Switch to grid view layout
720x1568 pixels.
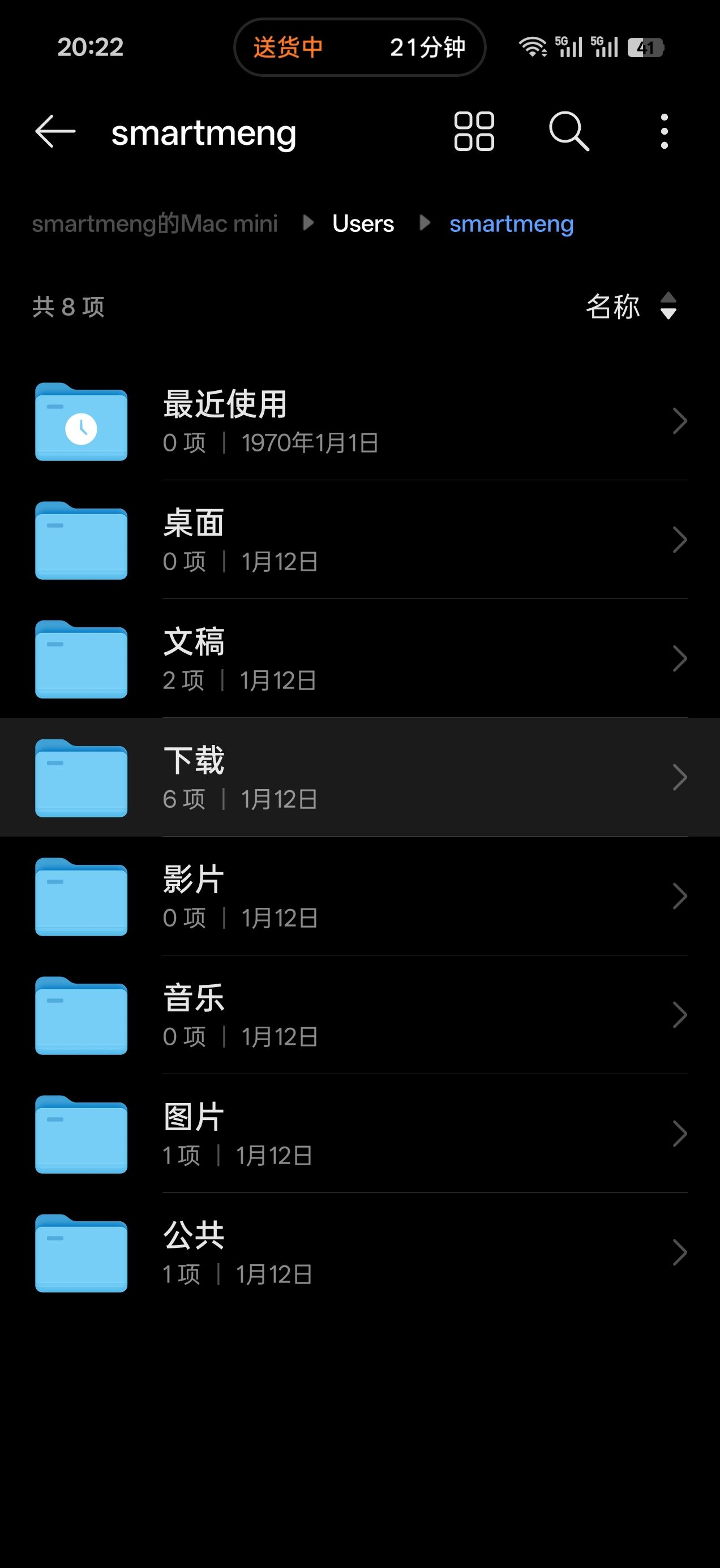point(474,131)
